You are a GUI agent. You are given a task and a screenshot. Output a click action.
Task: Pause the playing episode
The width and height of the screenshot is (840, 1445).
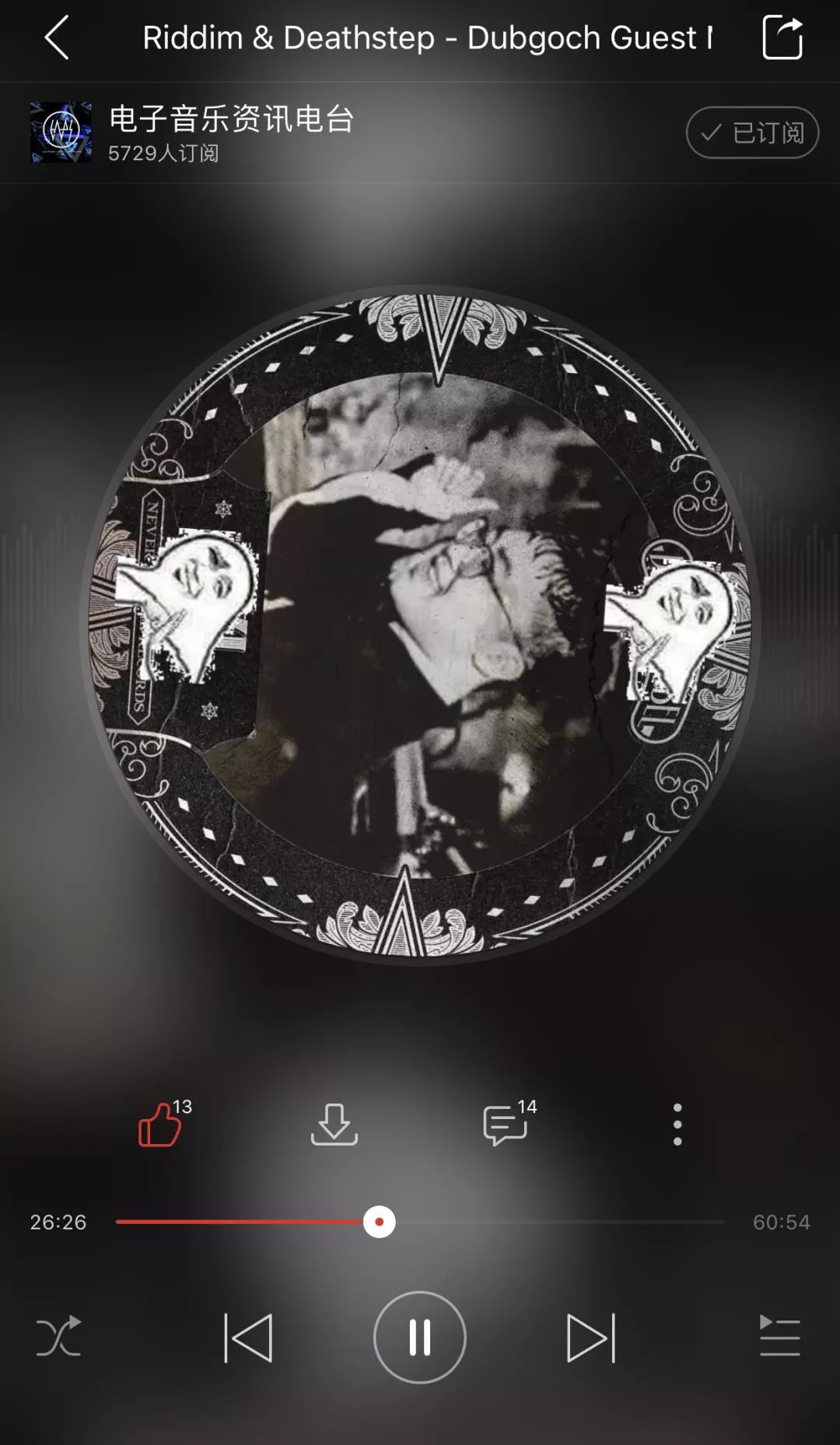point(420,1338)
